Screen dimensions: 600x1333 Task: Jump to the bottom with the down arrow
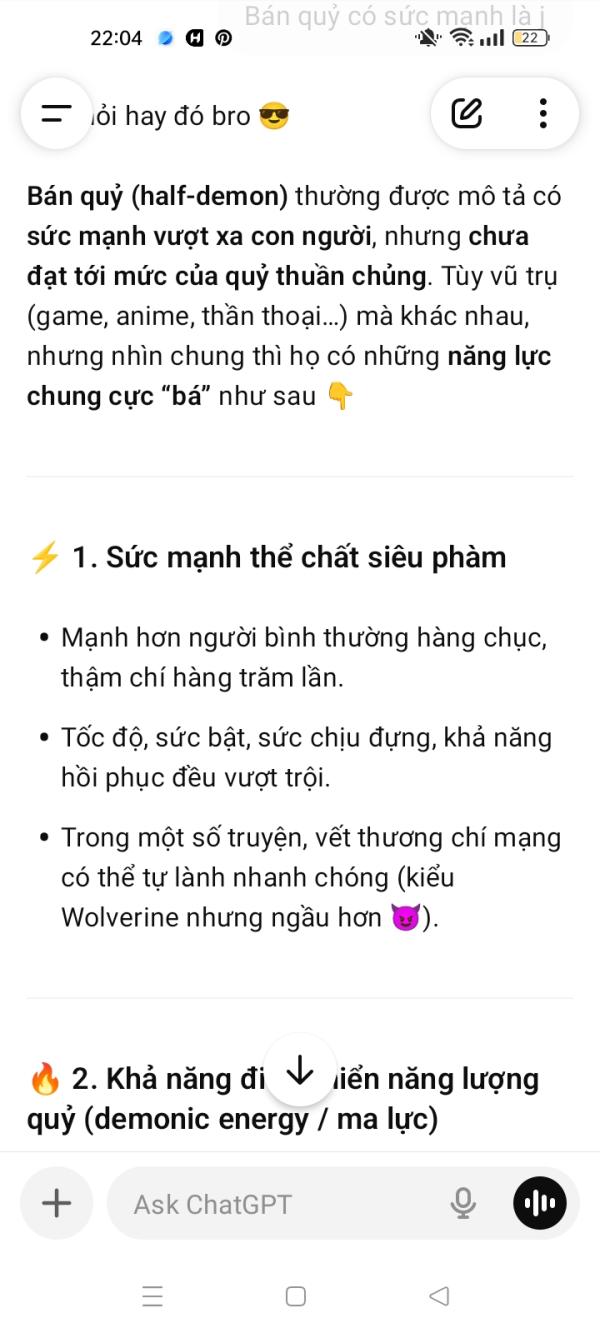300,1070
